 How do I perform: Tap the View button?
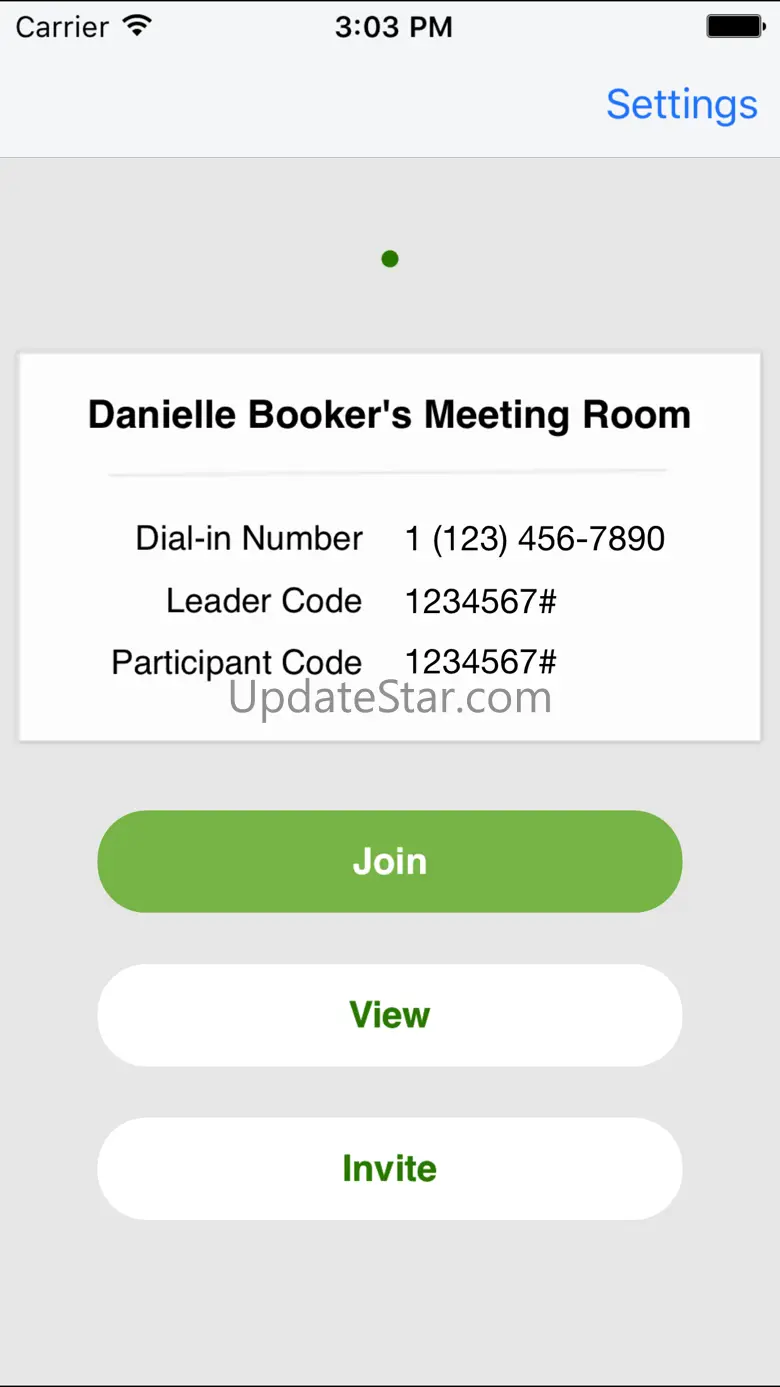point(390,1015)
